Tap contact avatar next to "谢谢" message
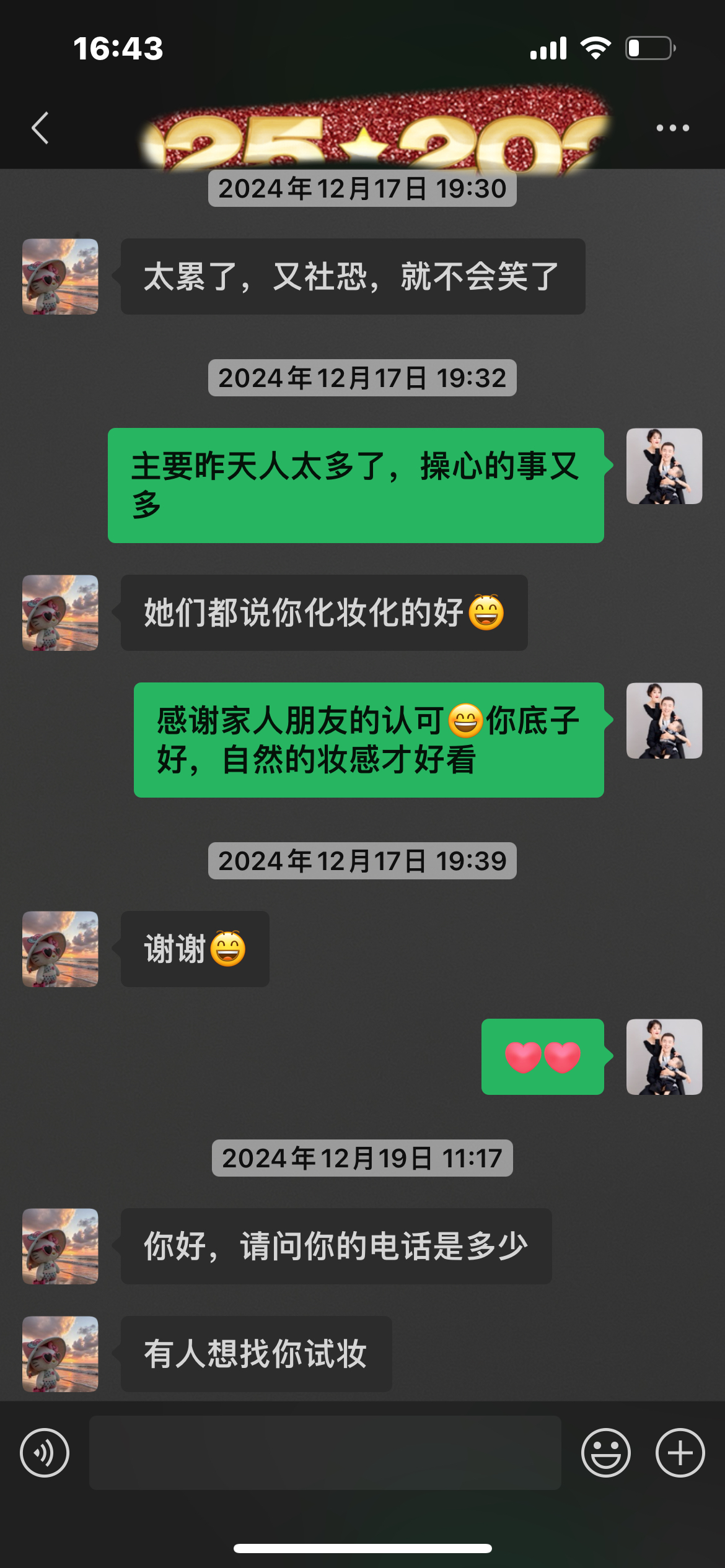 [x=60, y=949]
